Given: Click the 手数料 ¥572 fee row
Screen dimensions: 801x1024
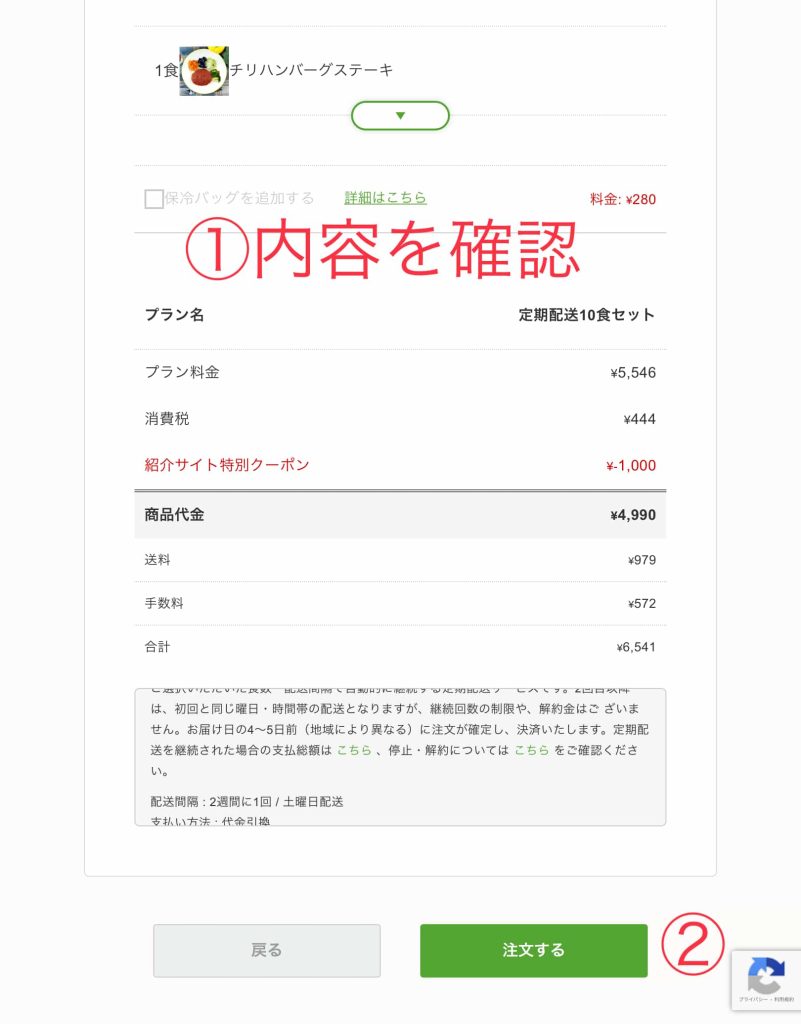Looking at the screenshot, I should pos(400,604).
